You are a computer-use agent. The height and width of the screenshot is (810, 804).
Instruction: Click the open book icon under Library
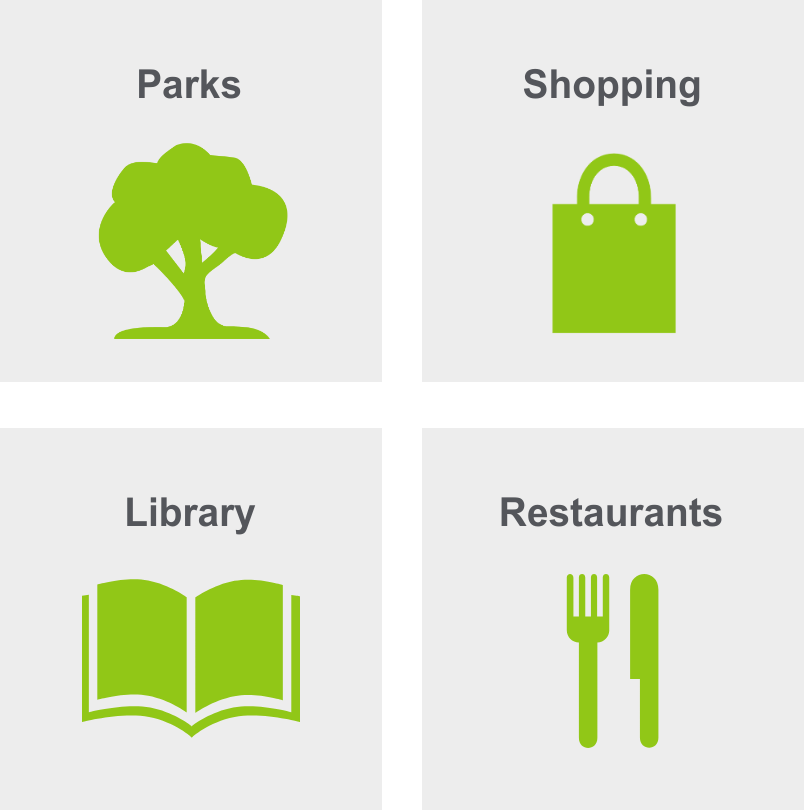tap(190, 650)
